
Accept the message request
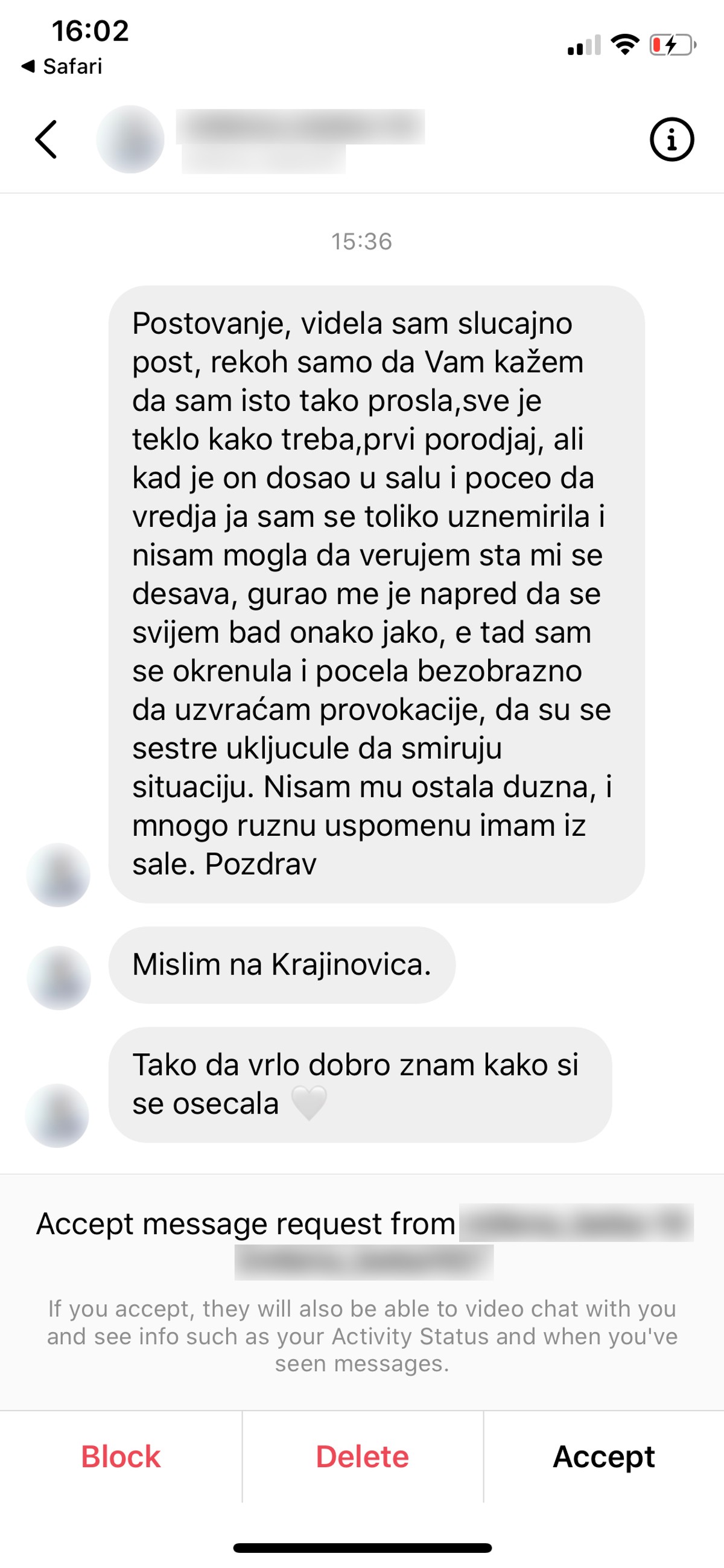pyautogui.click(x=603, y=1456)
